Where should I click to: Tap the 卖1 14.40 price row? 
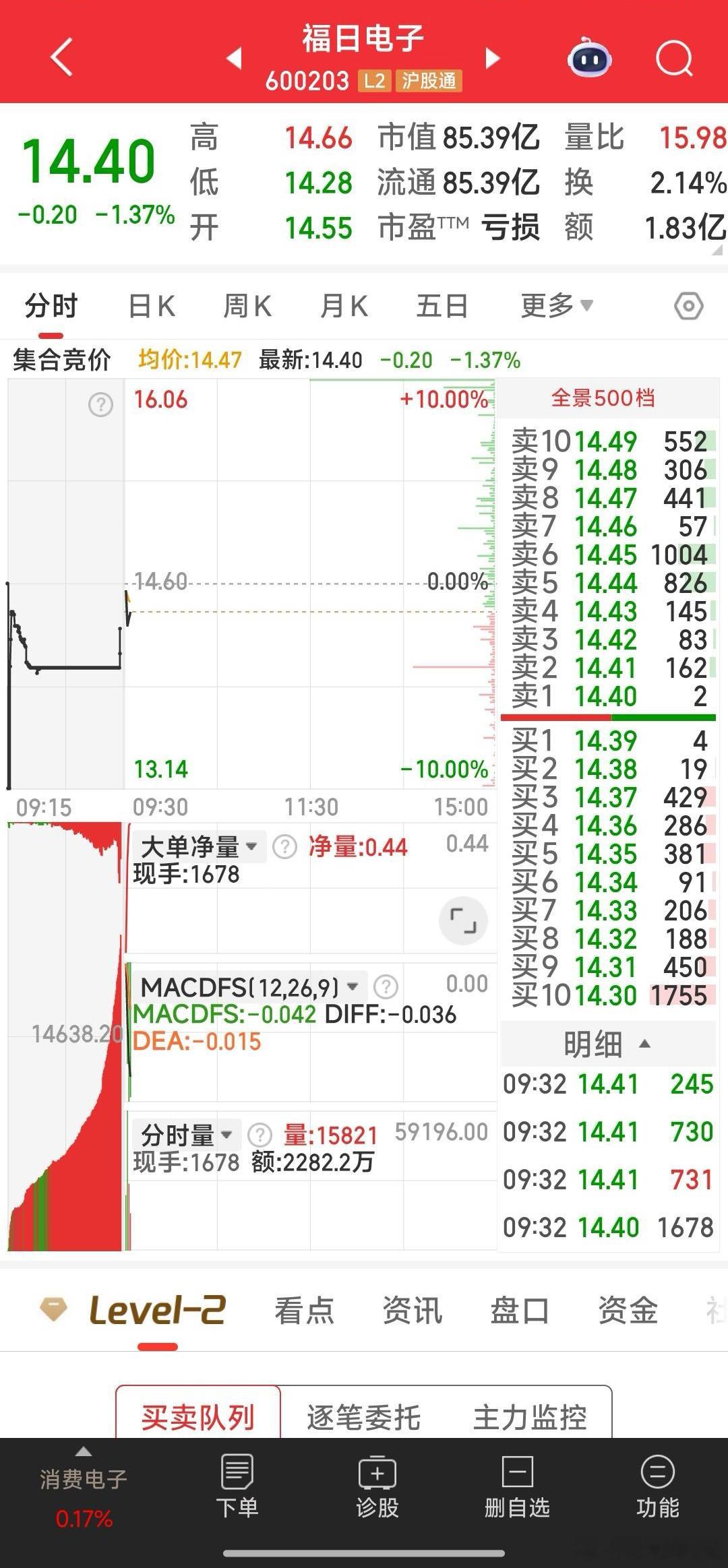(x=607, y=697)
